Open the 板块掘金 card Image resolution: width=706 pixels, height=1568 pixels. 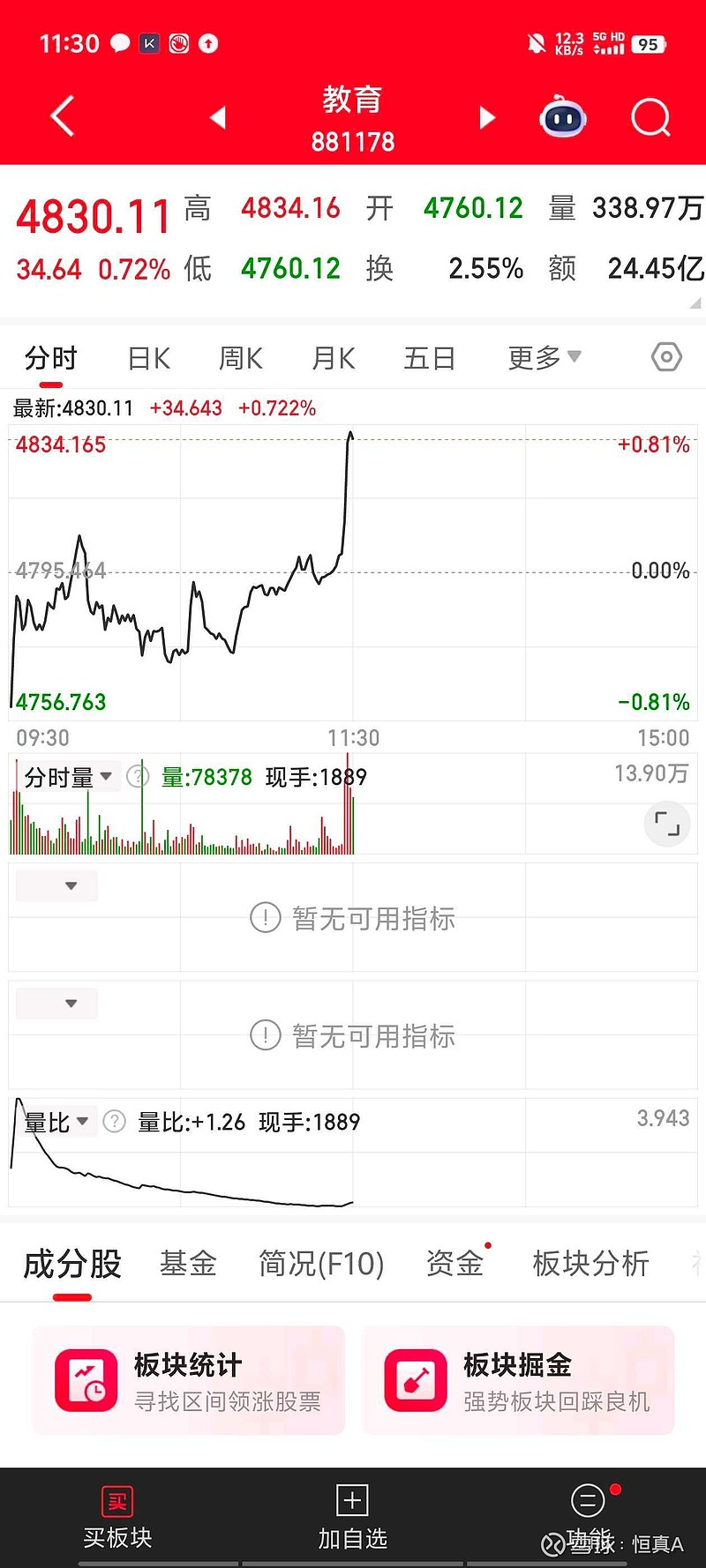[518, 1380]
